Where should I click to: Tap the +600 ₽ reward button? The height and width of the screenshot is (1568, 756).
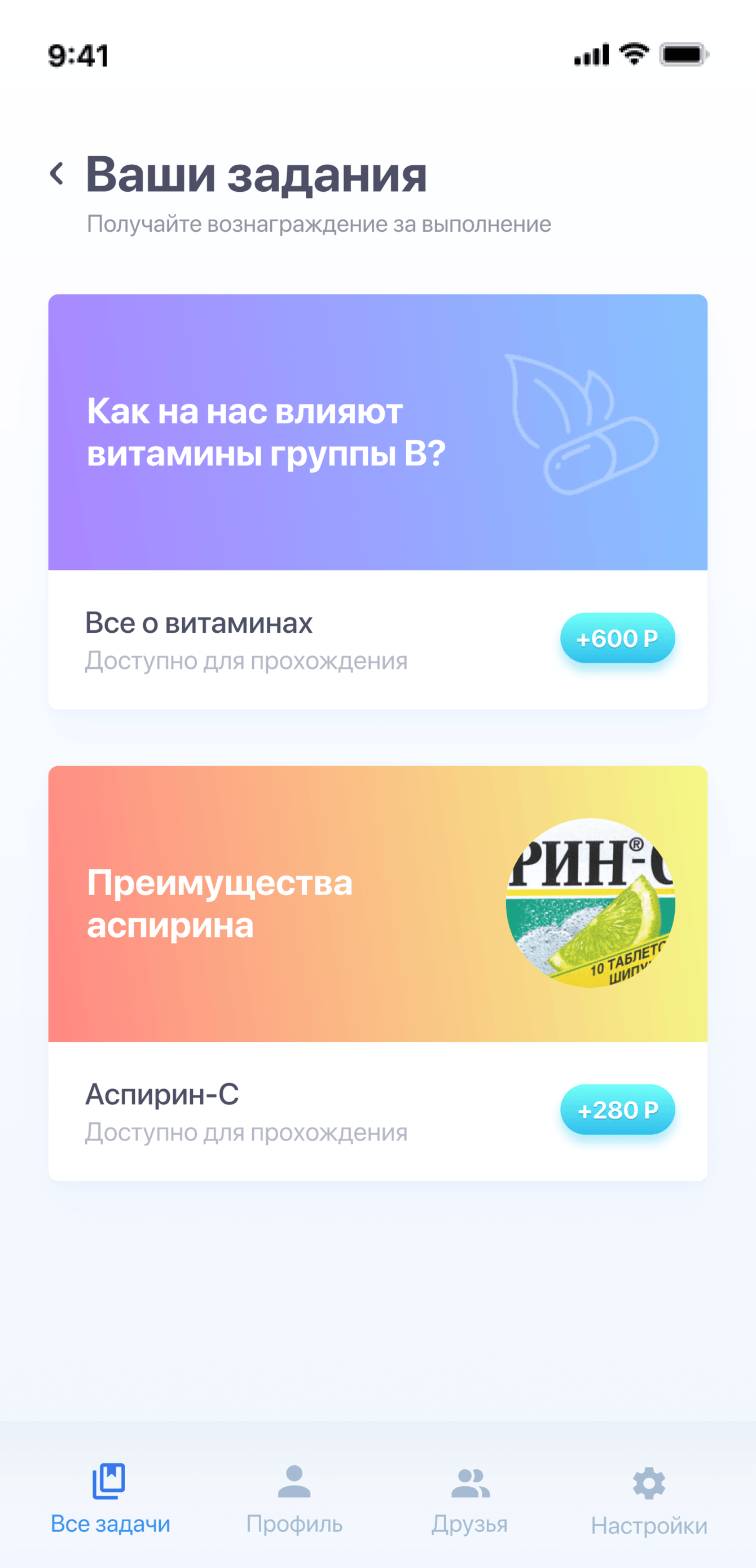(617, 638)
